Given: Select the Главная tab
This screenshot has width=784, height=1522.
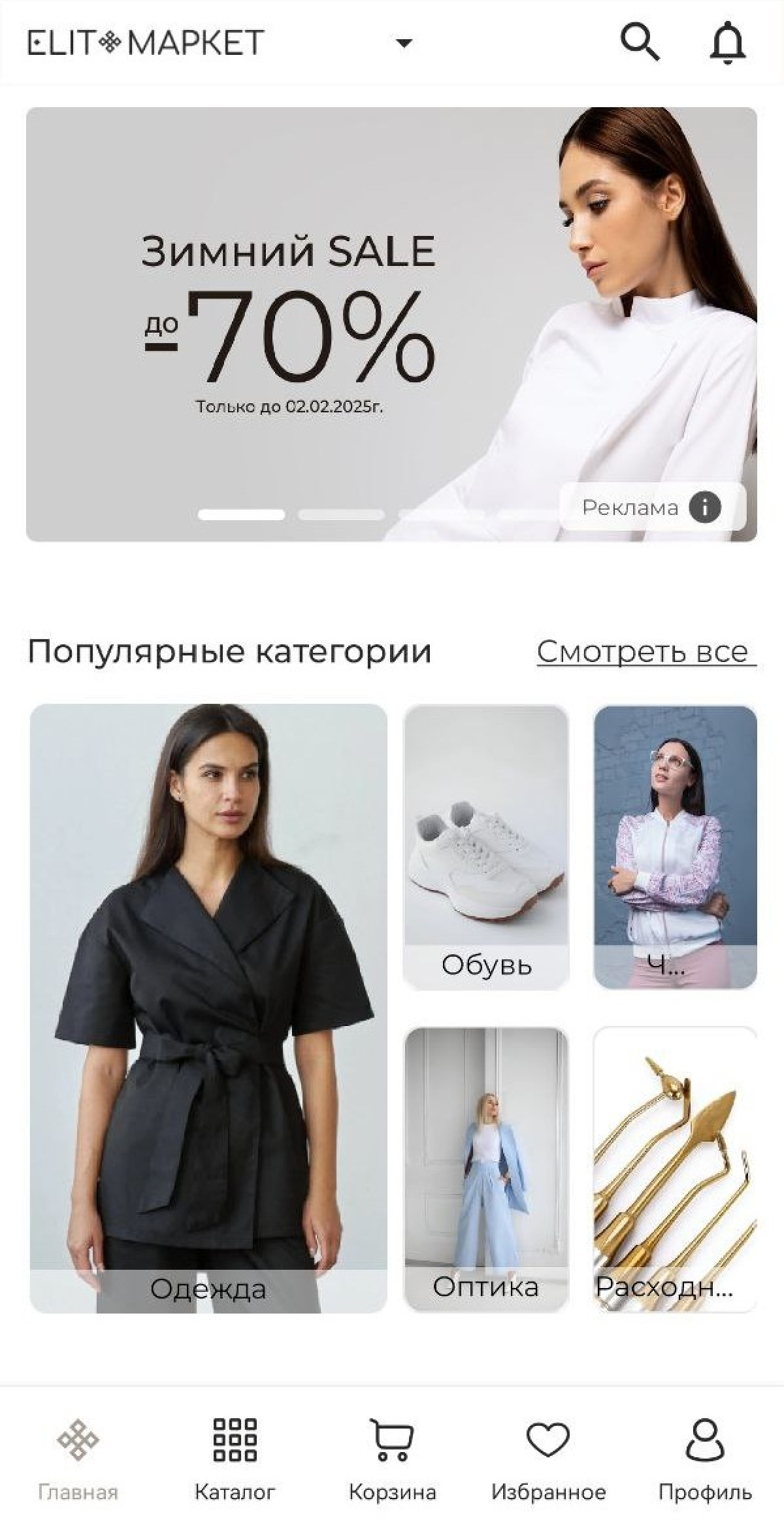Looking at the screenshot, I should coord(78,1452).
